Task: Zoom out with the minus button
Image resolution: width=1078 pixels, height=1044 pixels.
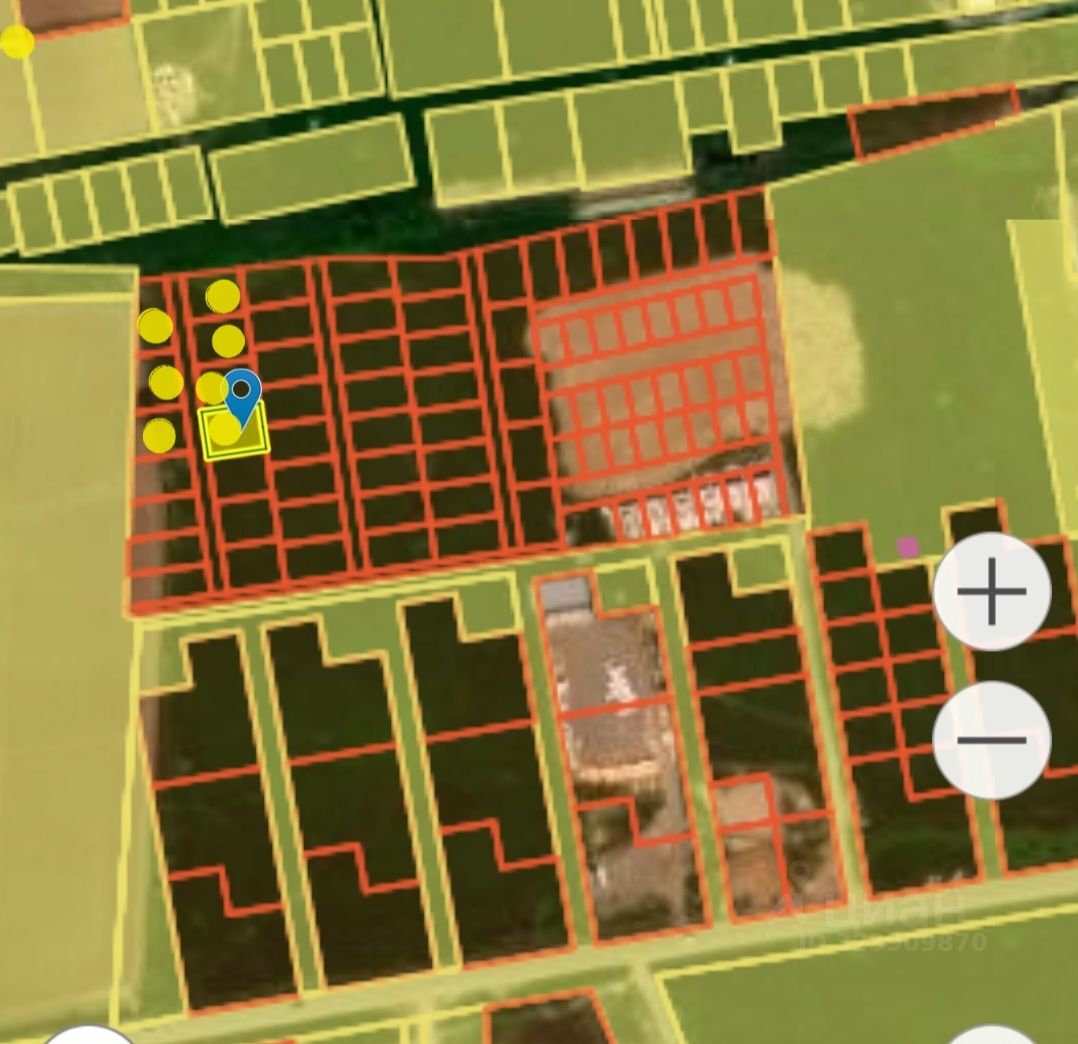Action: 991,740
